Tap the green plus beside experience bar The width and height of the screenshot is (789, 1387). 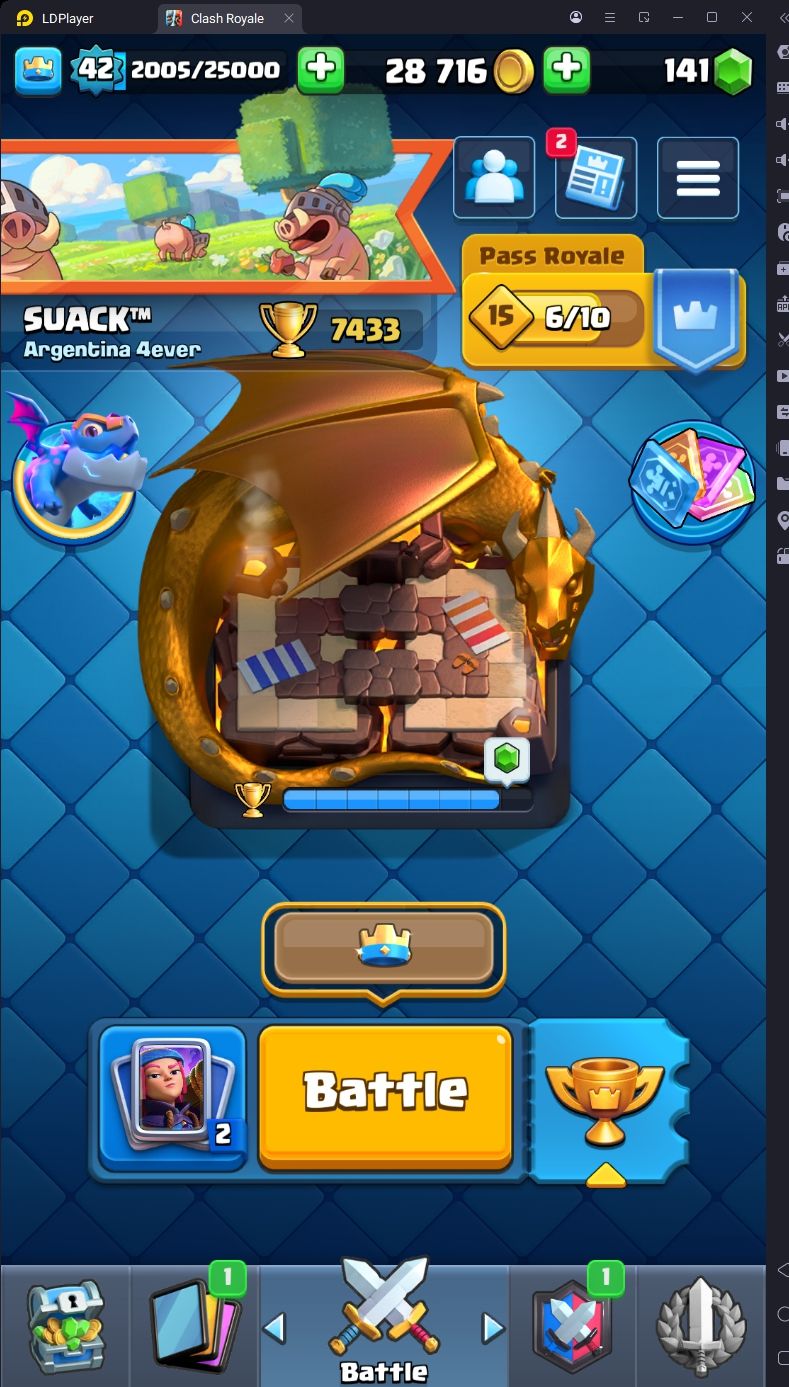320,69
